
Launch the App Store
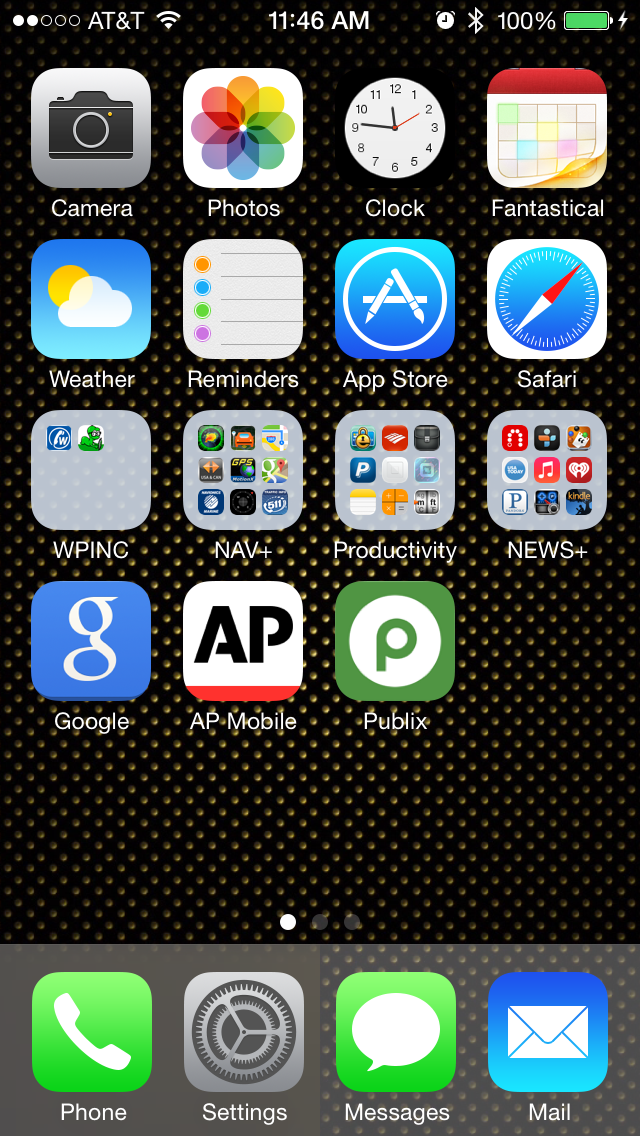tap(395, 299)
